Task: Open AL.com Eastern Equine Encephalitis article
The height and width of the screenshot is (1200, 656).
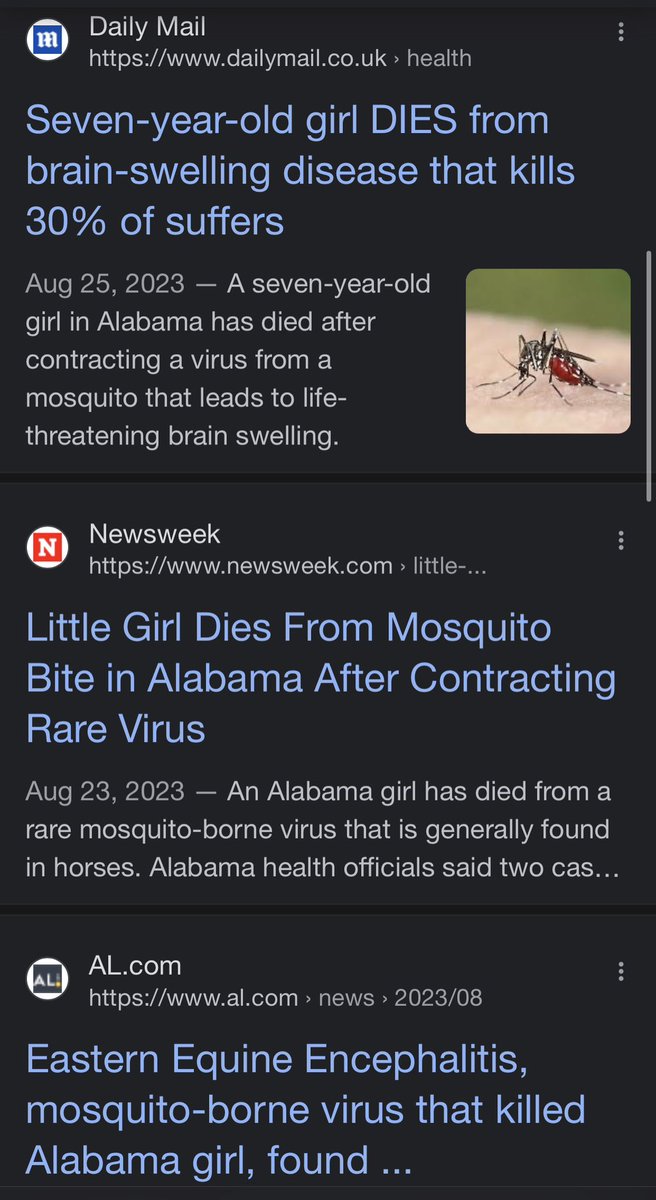Action: point(305,1110)
